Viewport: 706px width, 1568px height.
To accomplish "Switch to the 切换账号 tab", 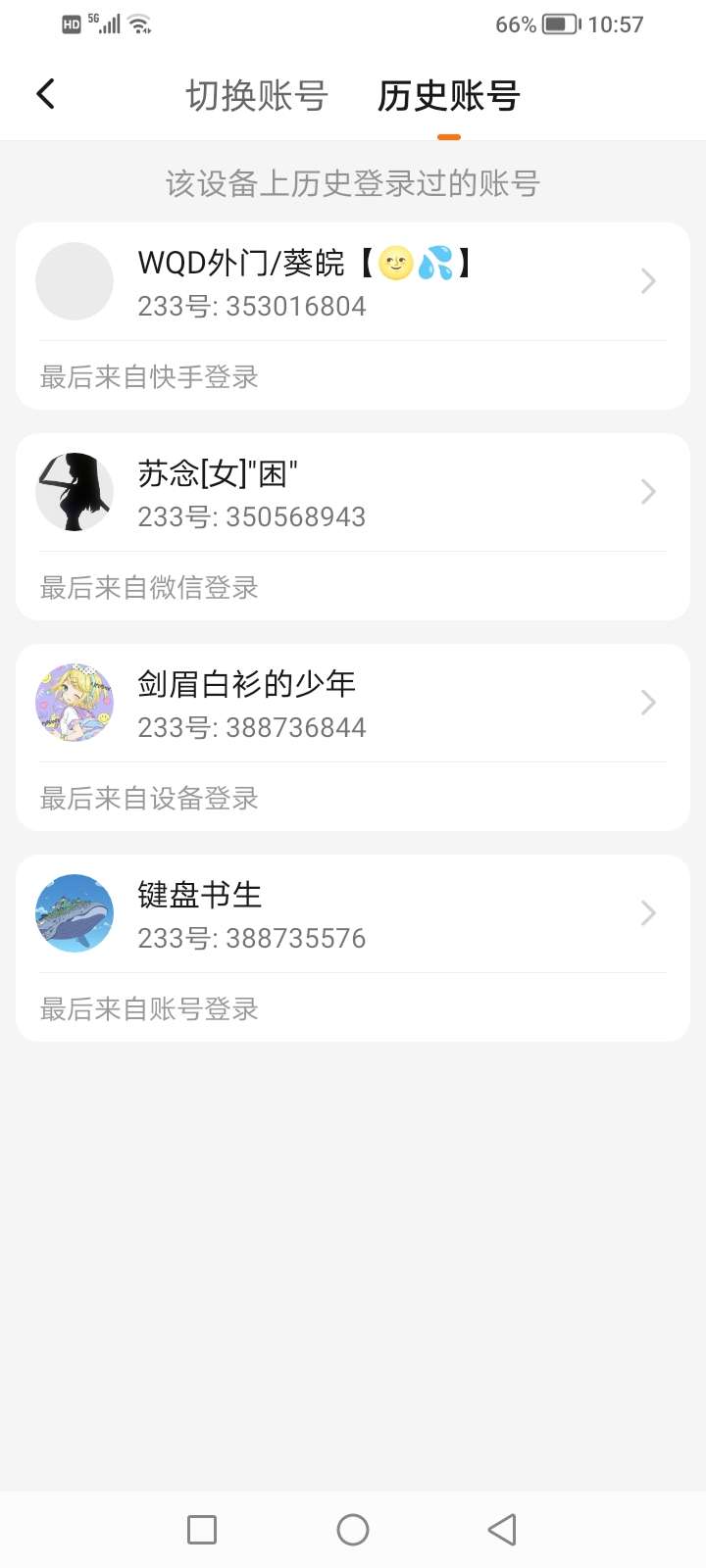I will (256, 96).
